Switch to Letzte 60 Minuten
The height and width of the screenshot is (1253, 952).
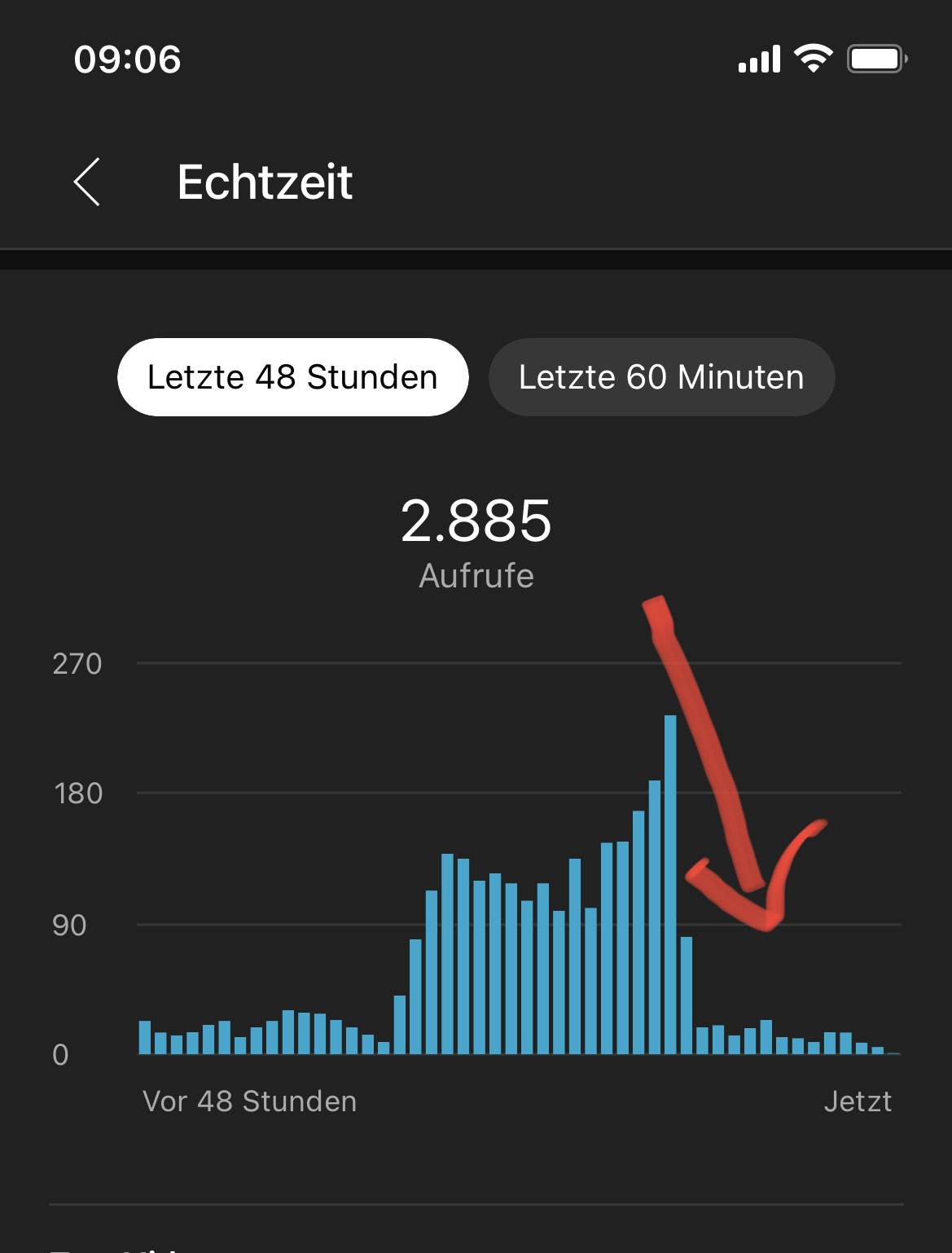[x=661, y=377]
